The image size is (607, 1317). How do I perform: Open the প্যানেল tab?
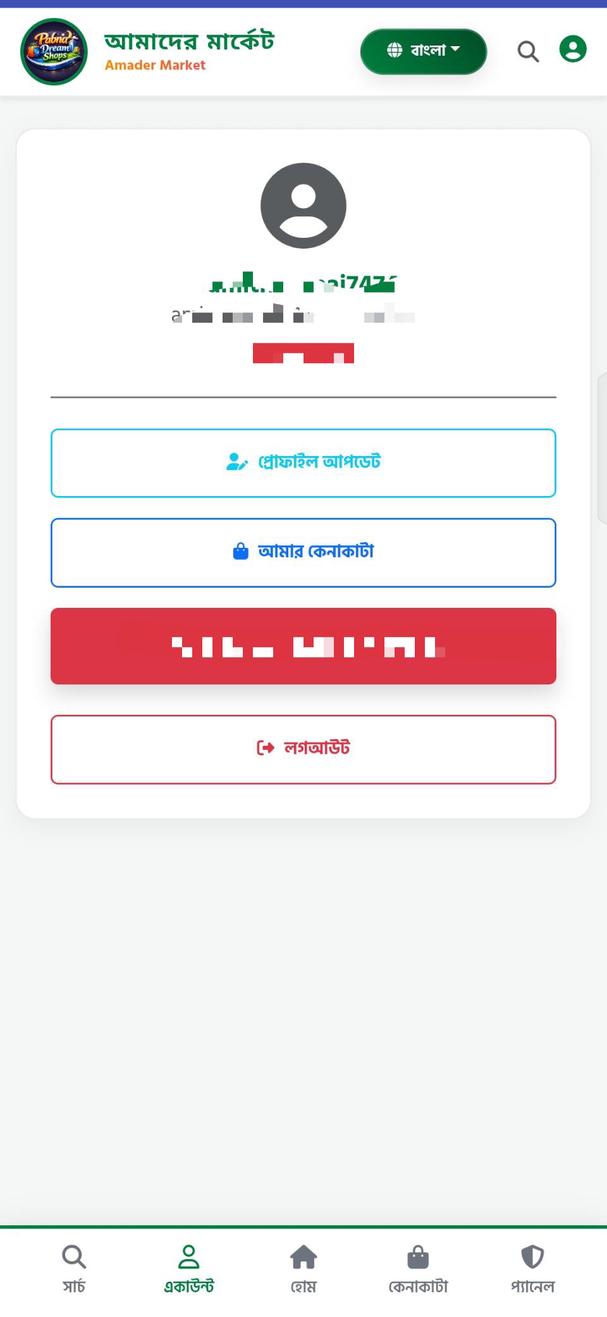tap(532, 1270)
